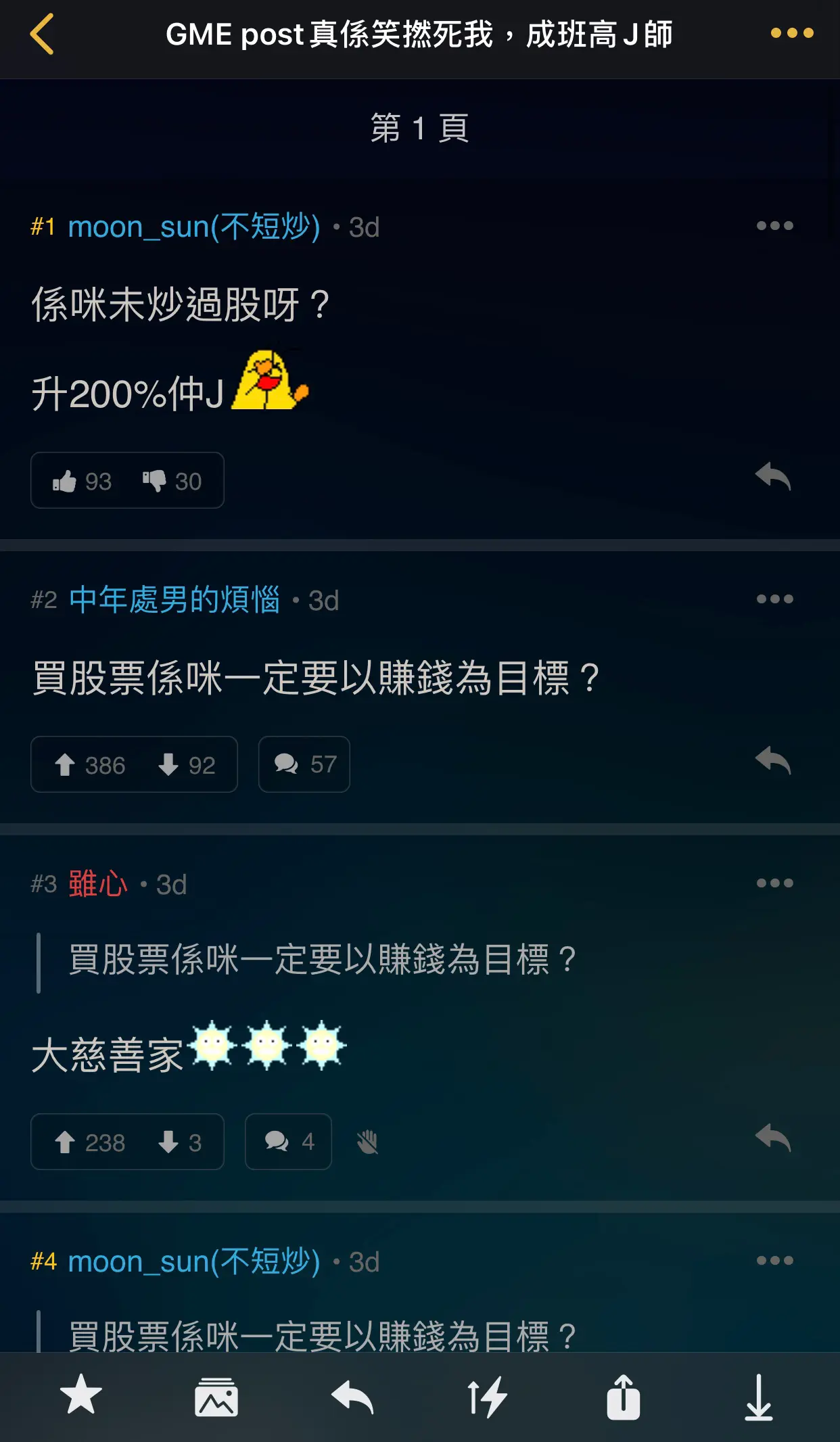The image size is (840, 1442).
Task: View the 57 replies to post #2
Action: [x=304, y=764]
